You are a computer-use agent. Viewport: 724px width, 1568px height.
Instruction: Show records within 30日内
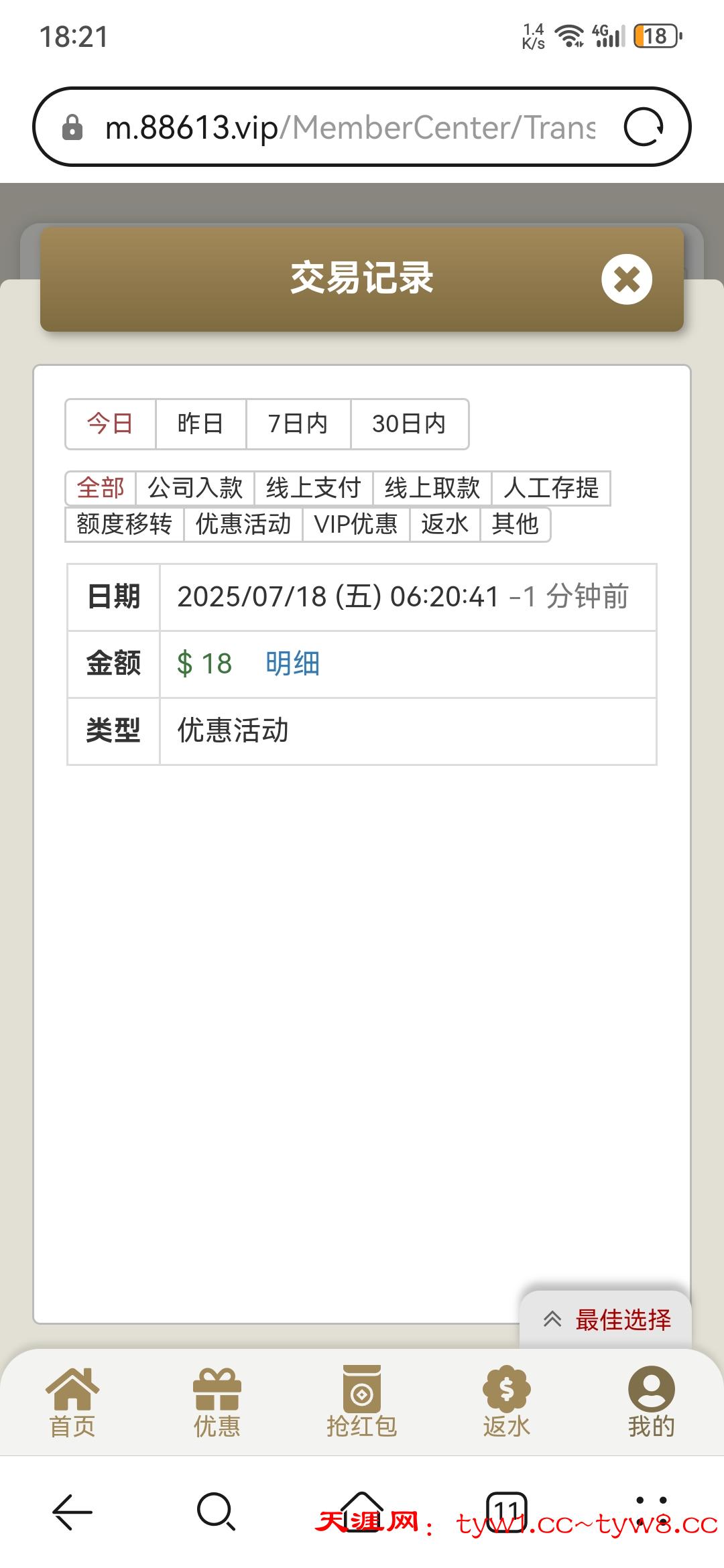tap(409, 423)
